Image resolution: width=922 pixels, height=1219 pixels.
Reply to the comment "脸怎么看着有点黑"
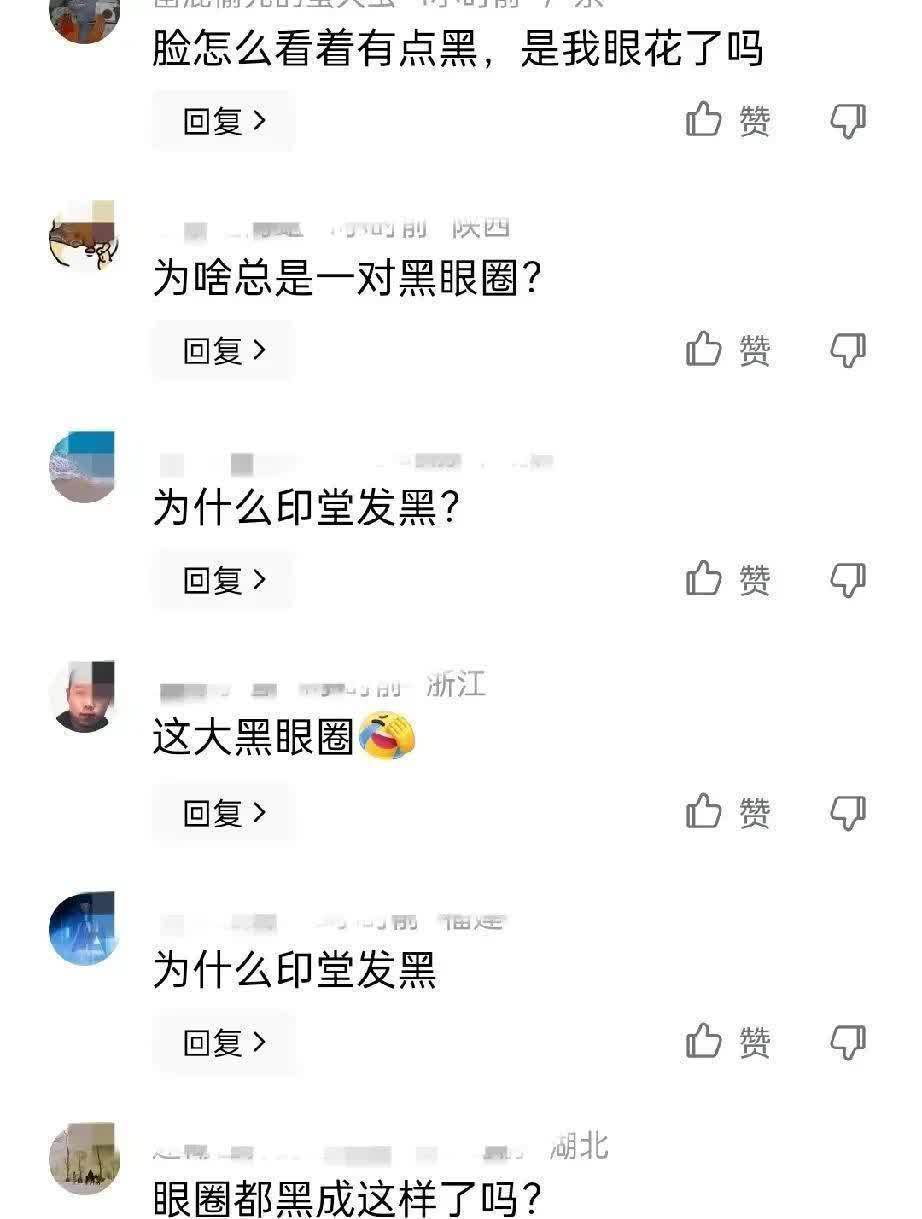pyautogui.click(x=224, y=122)
